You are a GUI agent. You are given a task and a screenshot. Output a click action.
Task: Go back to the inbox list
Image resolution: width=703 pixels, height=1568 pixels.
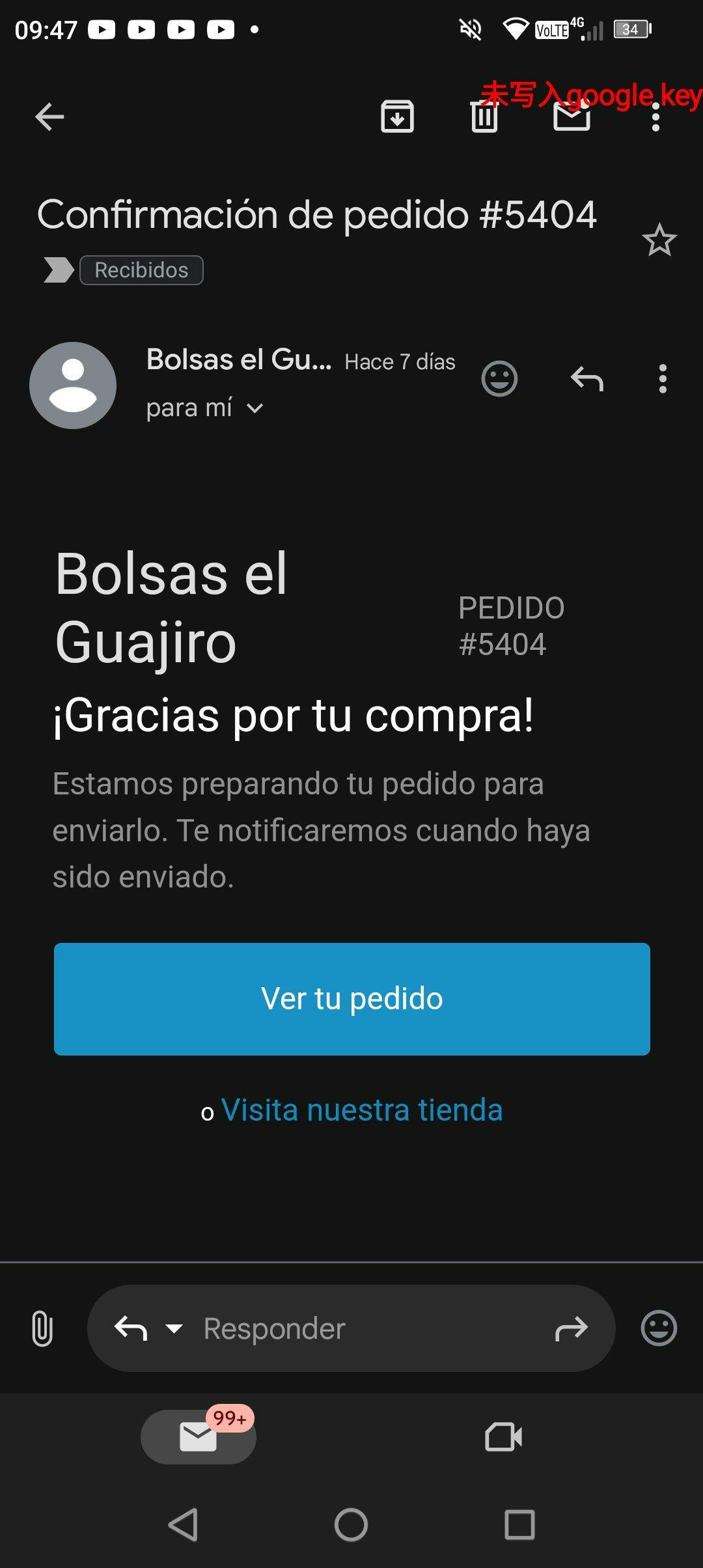(x=49, y=117)
